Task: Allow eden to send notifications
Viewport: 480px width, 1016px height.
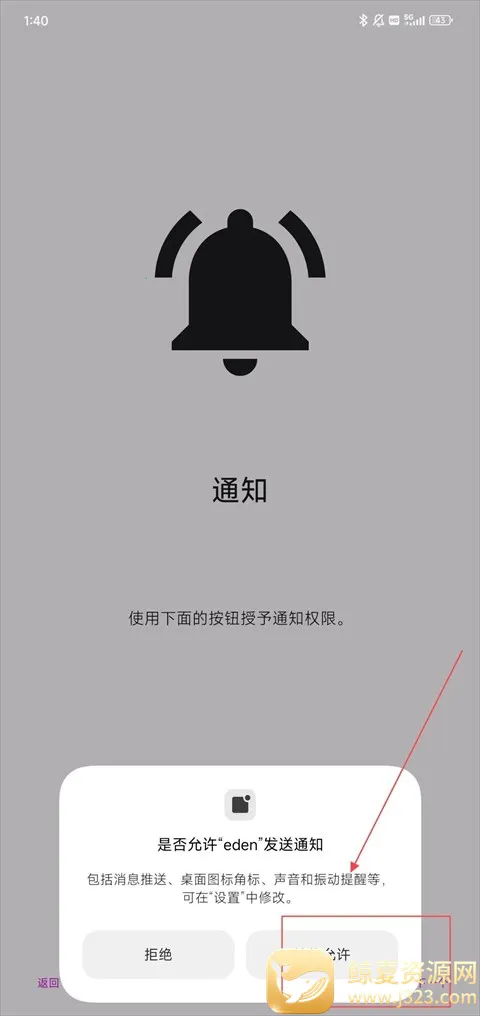Action: pyautogui.click(x=322, y=954)
